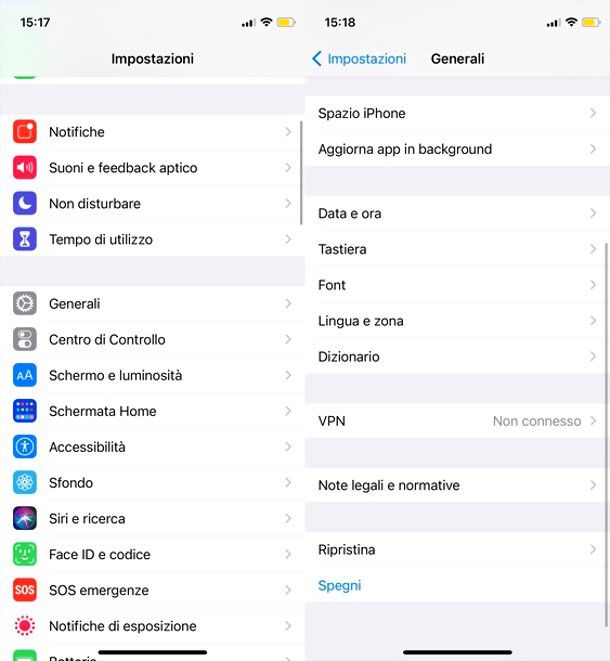The height and width of the screenshot is (661, 610).
Task: Open Non disturbare settings
Action: [150, 204]
